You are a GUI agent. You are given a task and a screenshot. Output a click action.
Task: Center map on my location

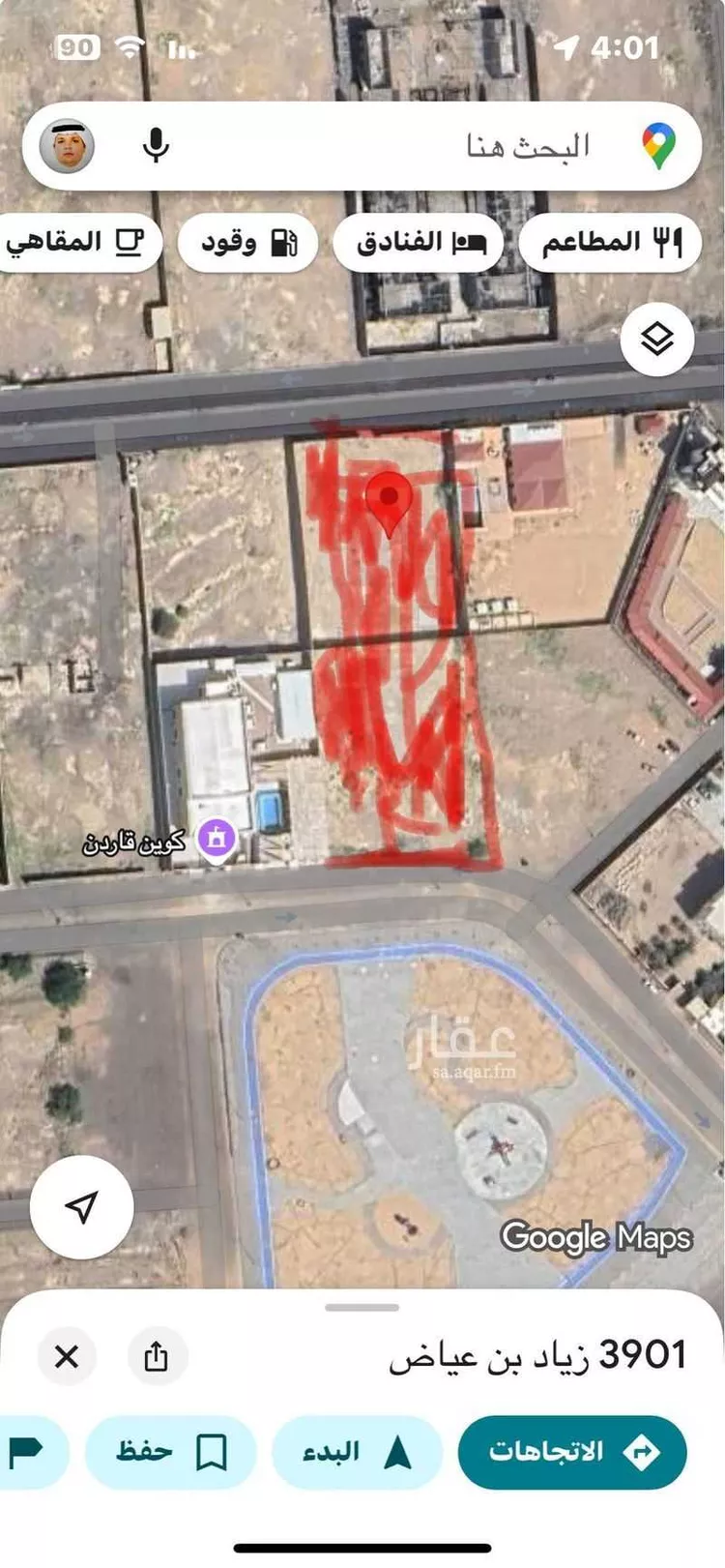[x=81, y=1206]
